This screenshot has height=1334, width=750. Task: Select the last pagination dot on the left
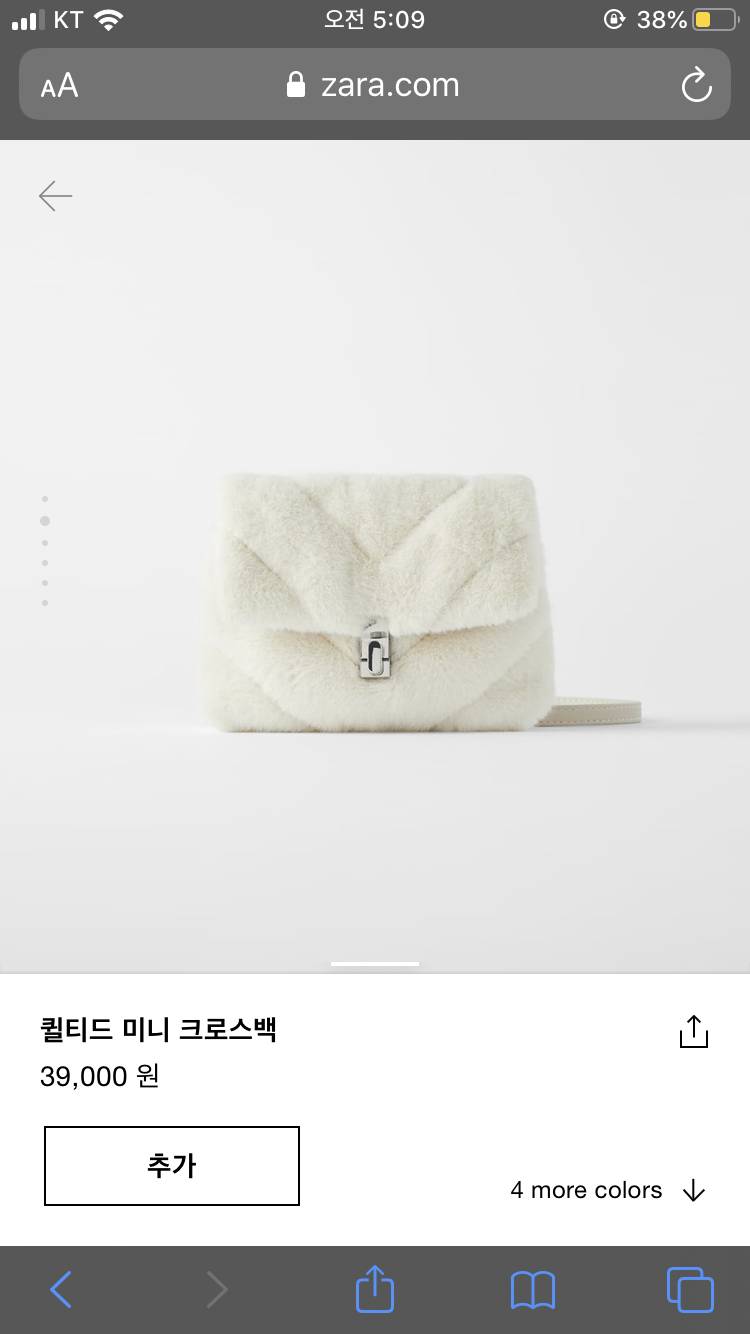click(44, 602)
